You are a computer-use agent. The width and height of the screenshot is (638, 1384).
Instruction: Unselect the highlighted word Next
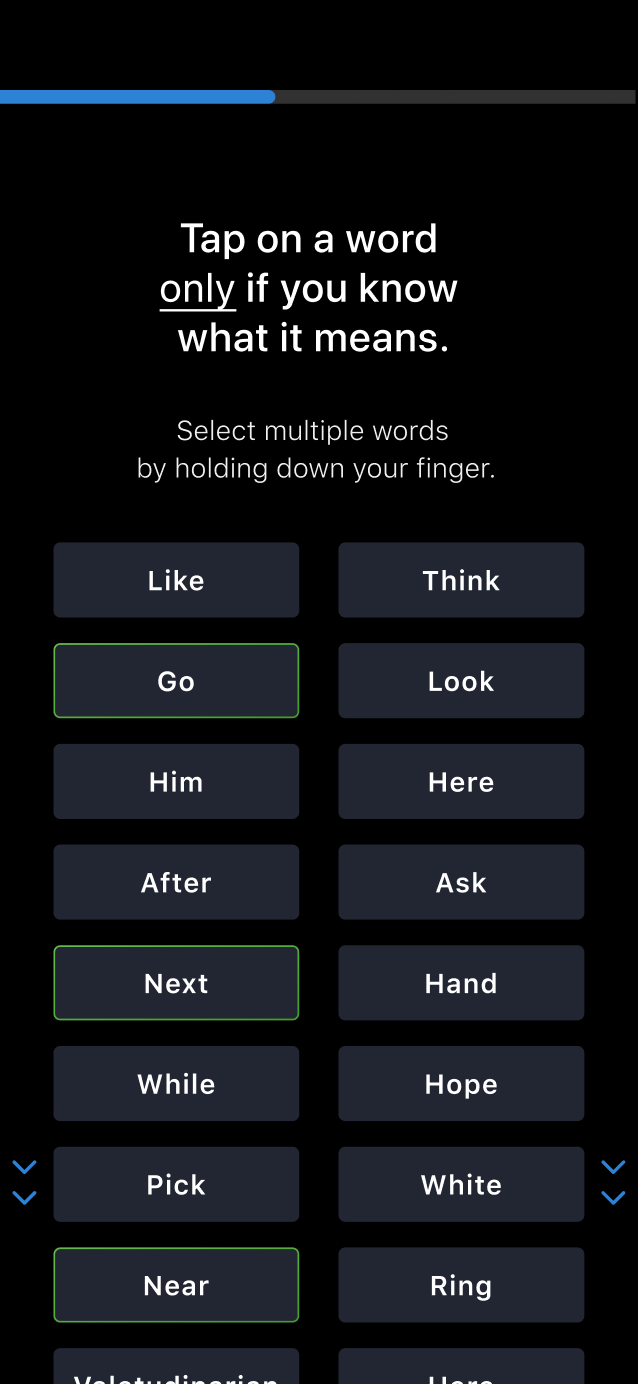pos(176,983)
